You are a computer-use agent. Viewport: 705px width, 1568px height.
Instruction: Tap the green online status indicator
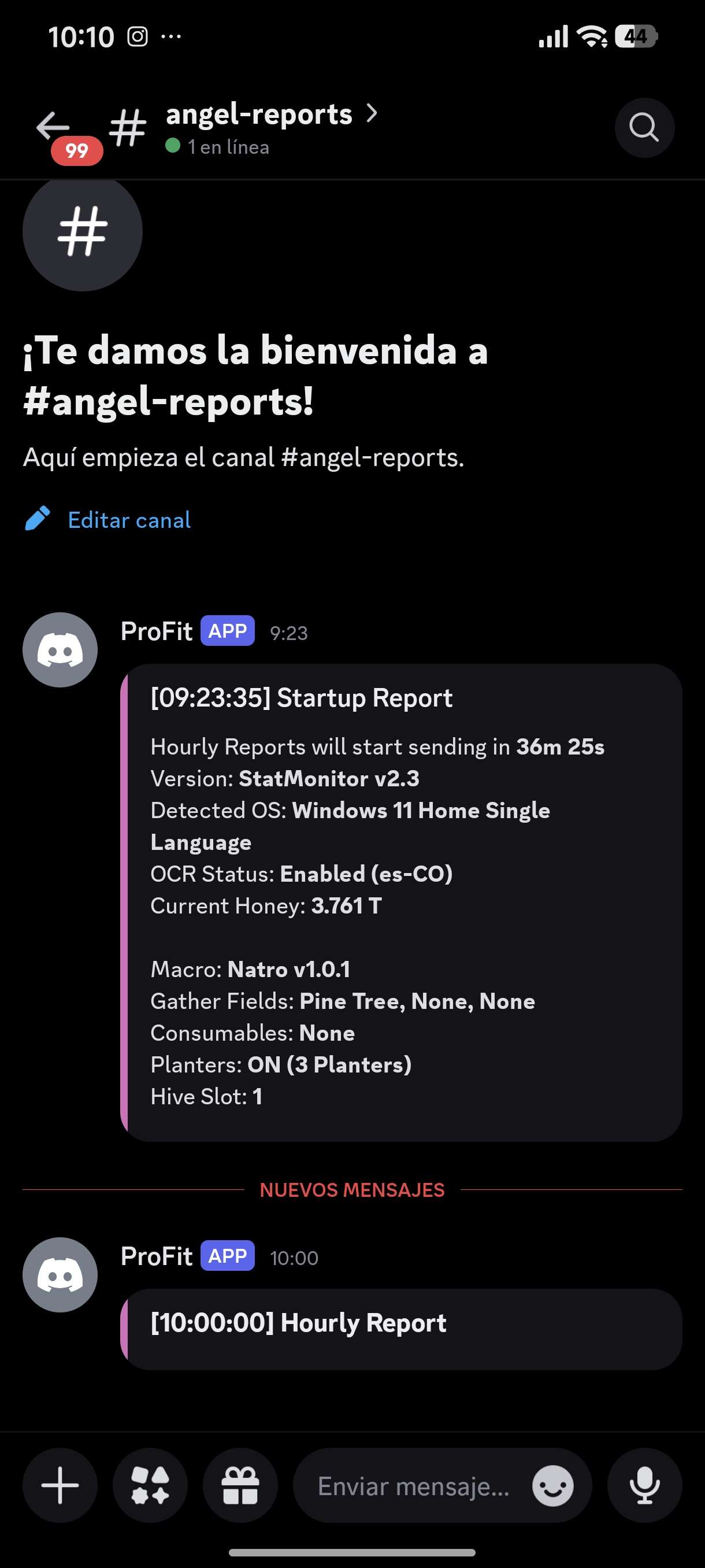point(174,146)
